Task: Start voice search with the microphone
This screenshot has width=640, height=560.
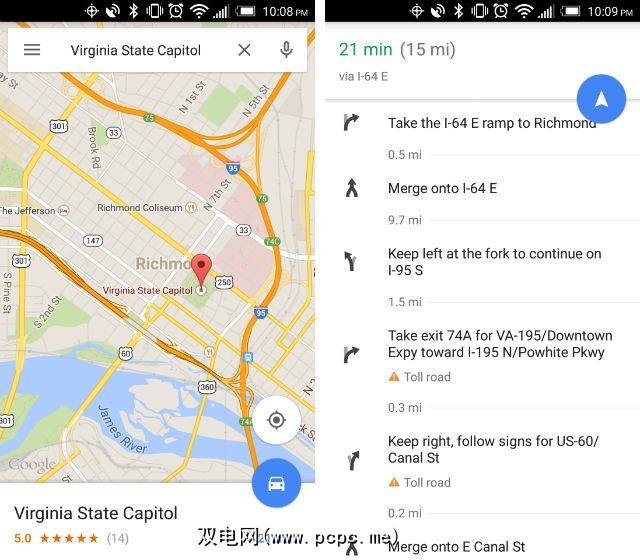Action: point(286,50)
